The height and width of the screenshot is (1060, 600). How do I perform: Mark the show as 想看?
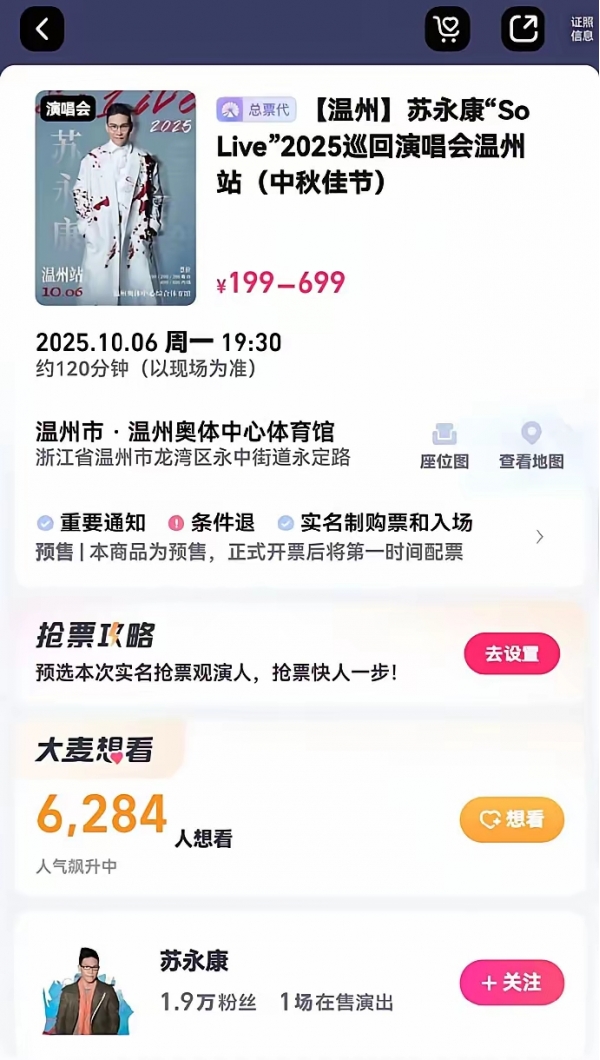pyautogui.click(x=512, y=820)
